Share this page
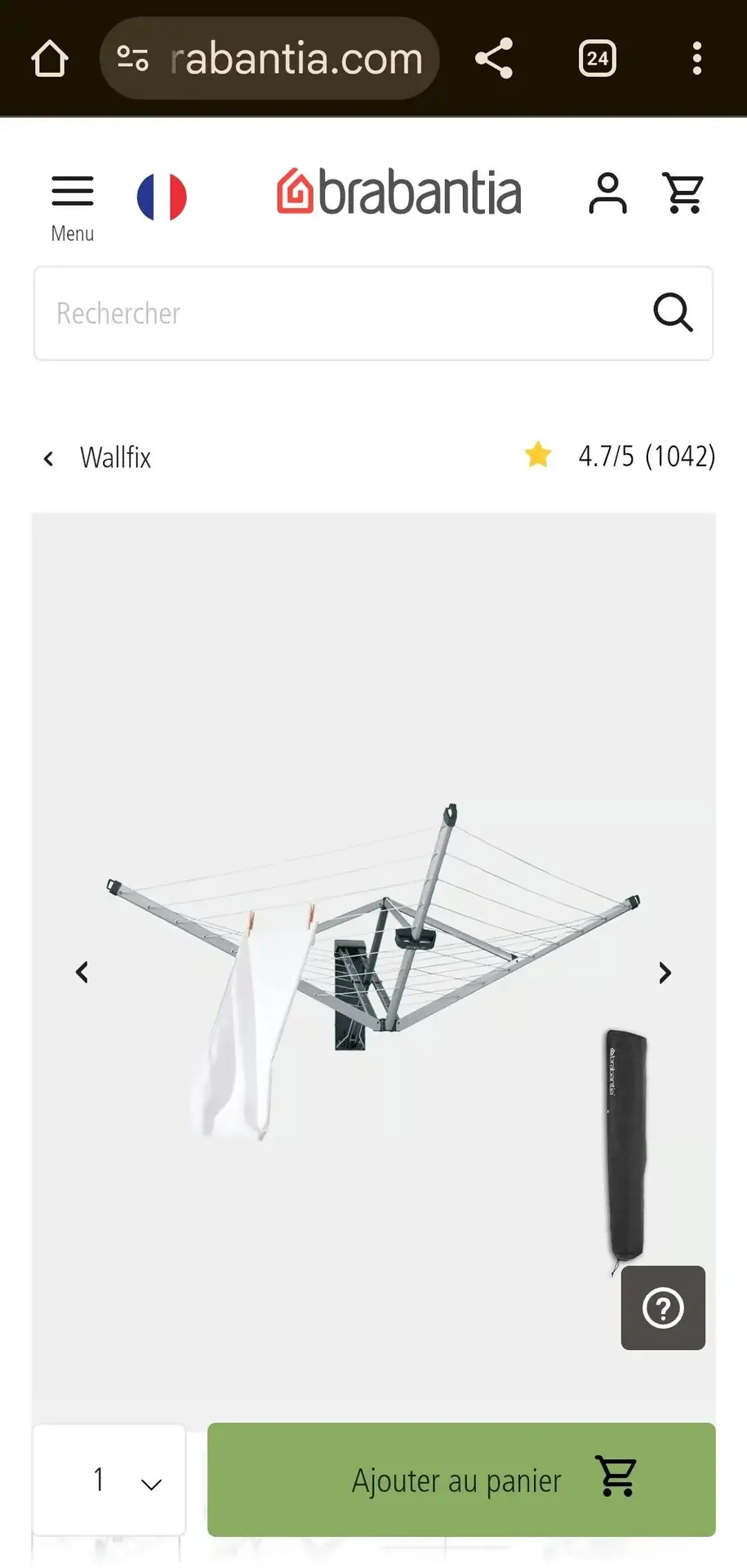Screen dimensions: 747x1568 (x=494, y=59)
